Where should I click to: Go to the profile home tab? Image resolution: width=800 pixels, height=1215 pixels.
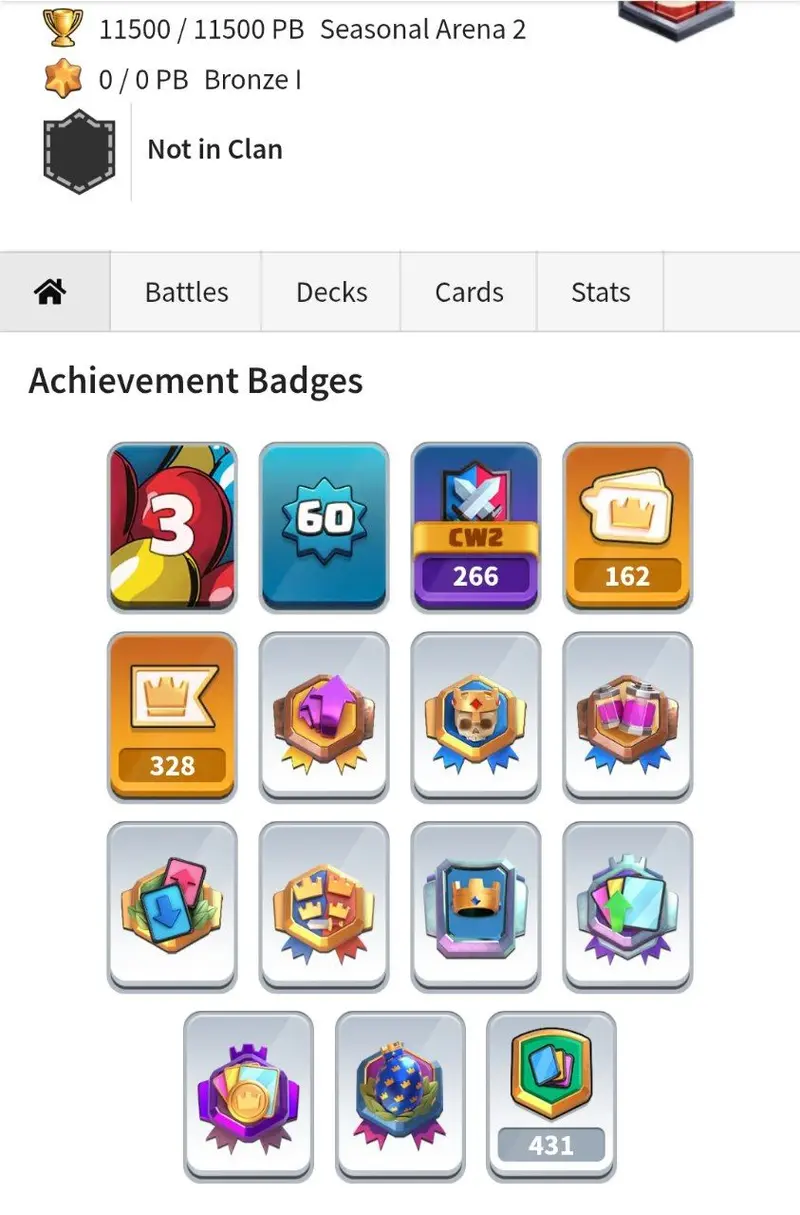[x=50, y=292]
